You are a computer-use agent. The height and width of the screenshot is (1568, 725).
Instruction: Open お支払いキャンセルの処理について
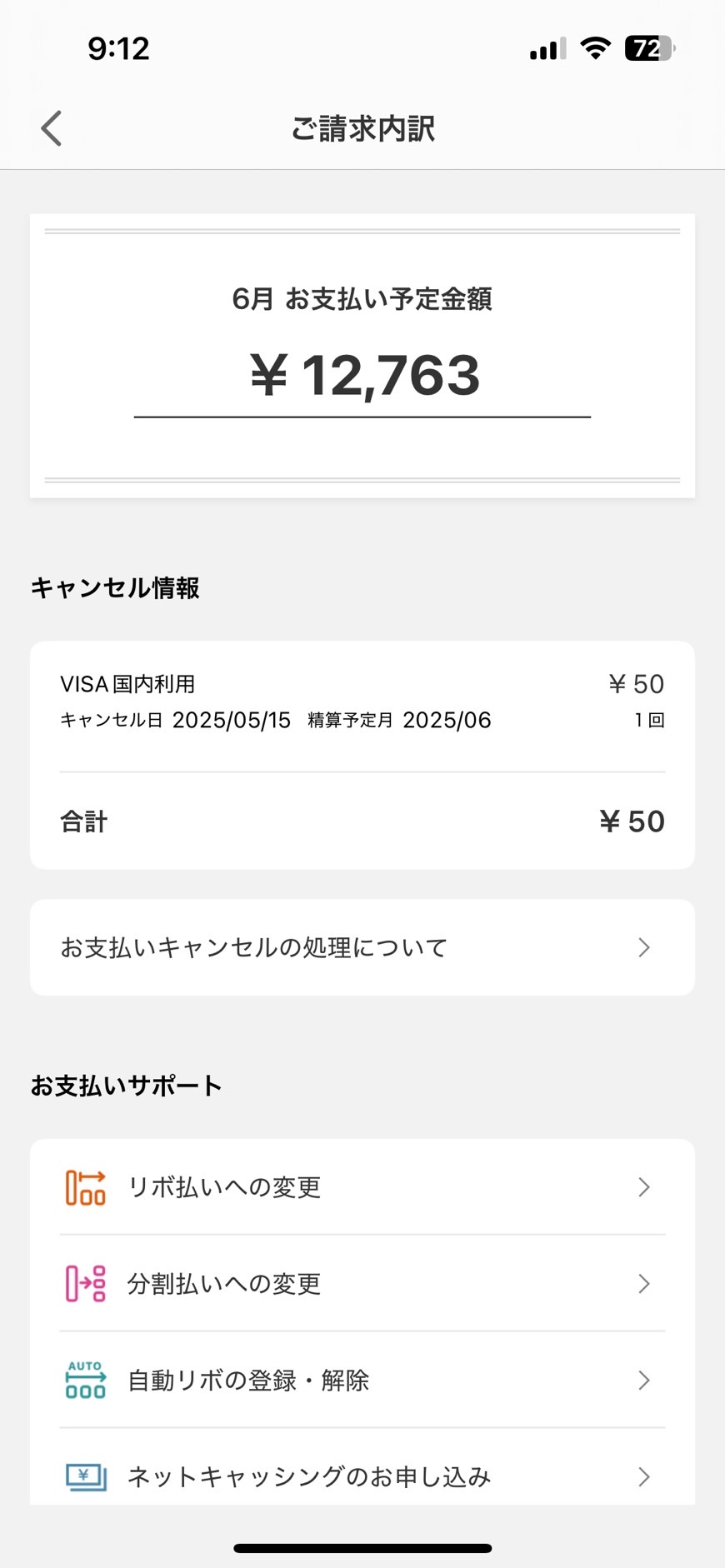pos(362,947)
